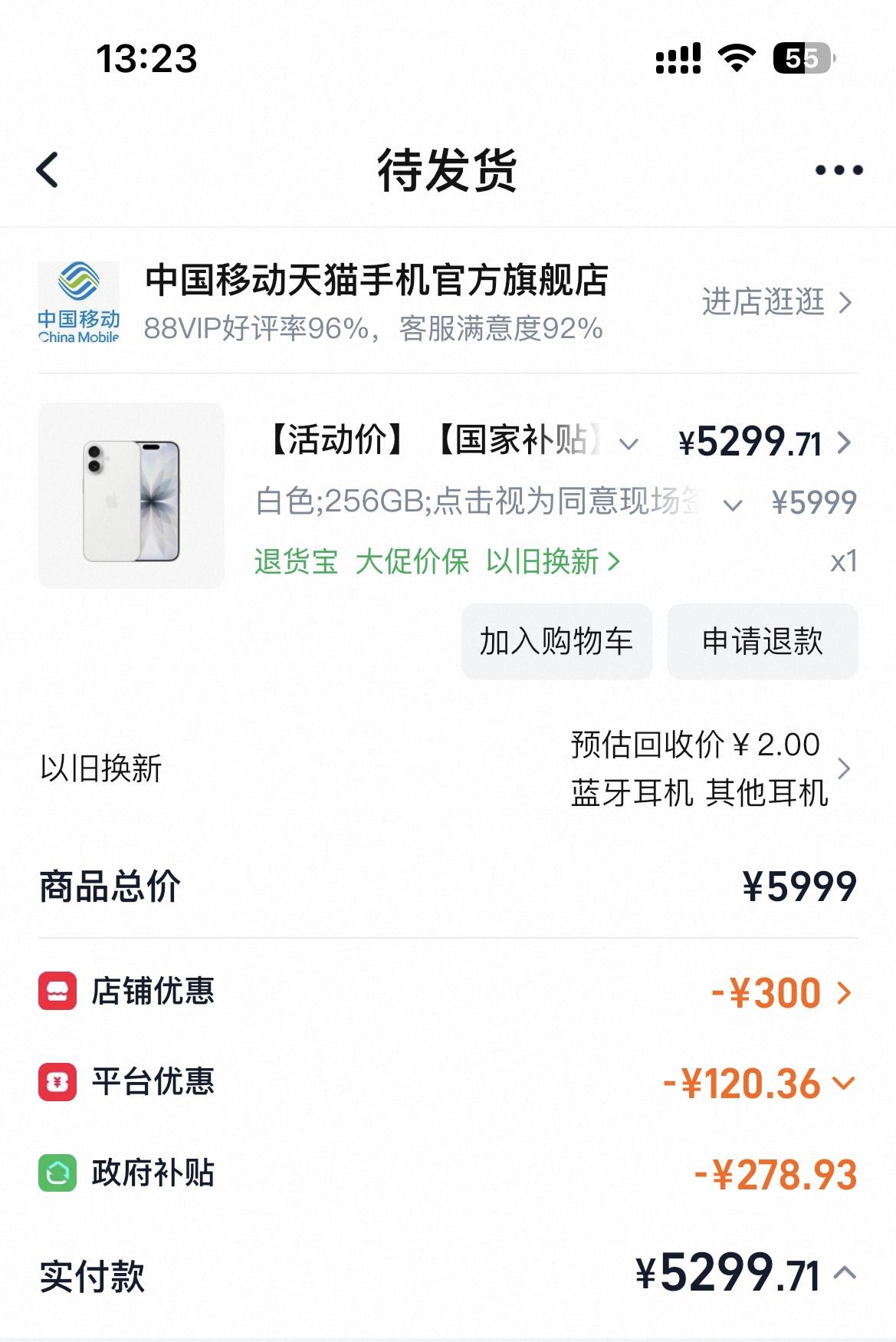
Task: Click the Wi-Fi icon in status bar
Action: tap(737, 58)
